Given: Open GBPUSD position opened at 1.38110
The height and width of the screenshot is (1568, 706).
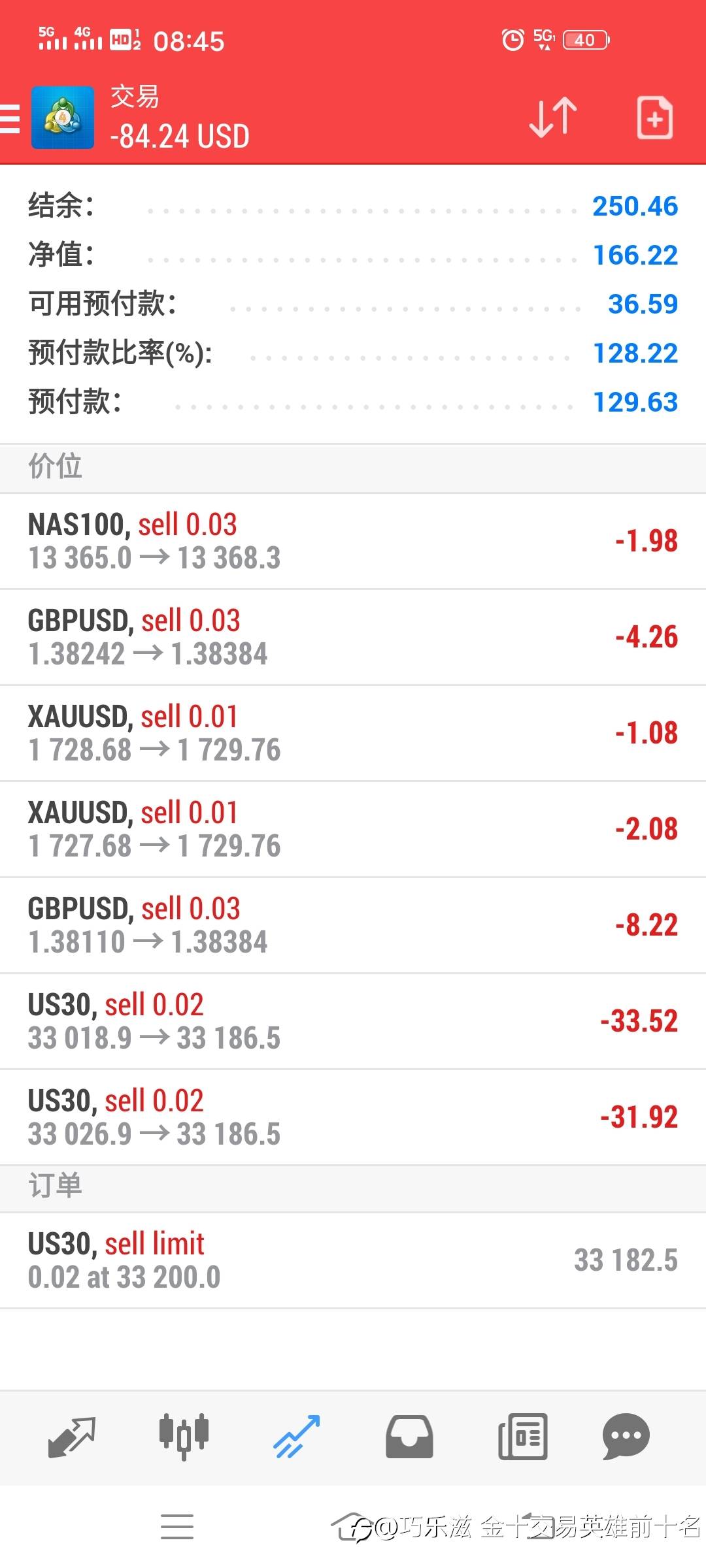Looking at the screenshot, I should point(353,925).
